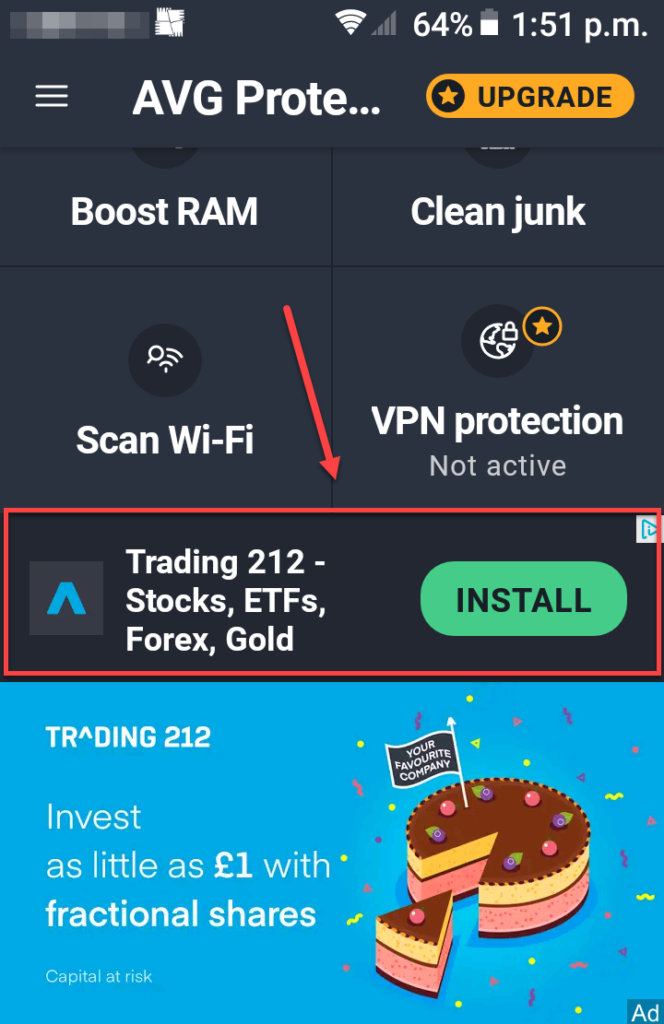Start Scan Wi-Fi
The image size is (664, 1024).
pos(165,395)
